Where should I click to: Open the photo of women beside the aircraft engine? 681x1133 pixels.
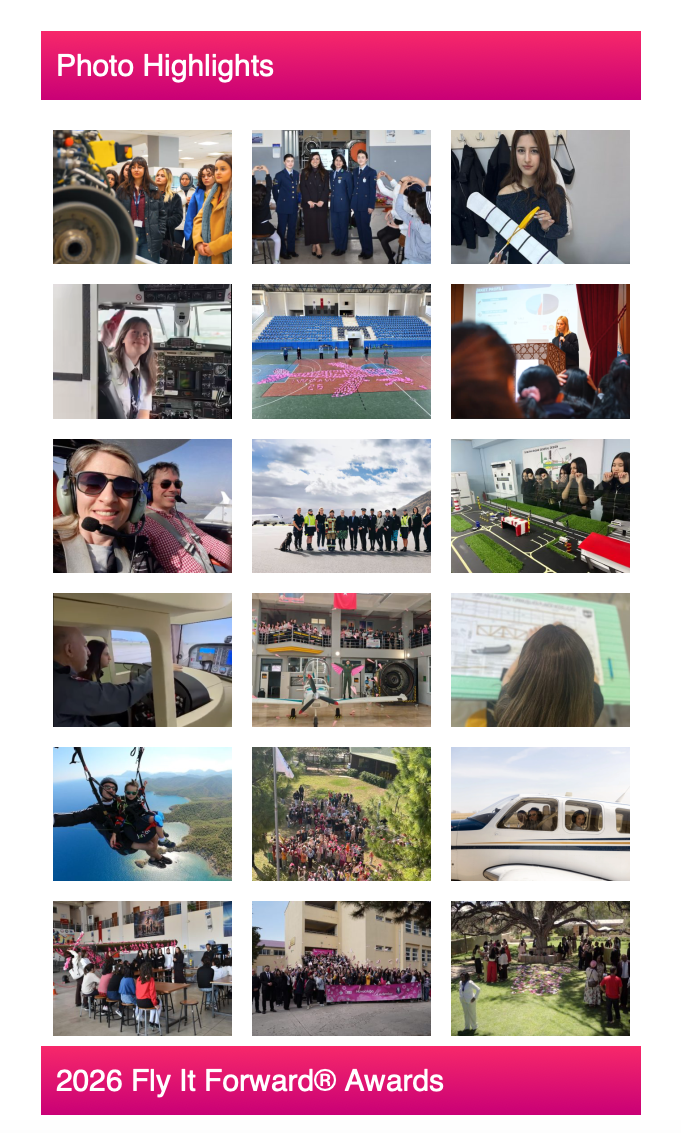142,197
